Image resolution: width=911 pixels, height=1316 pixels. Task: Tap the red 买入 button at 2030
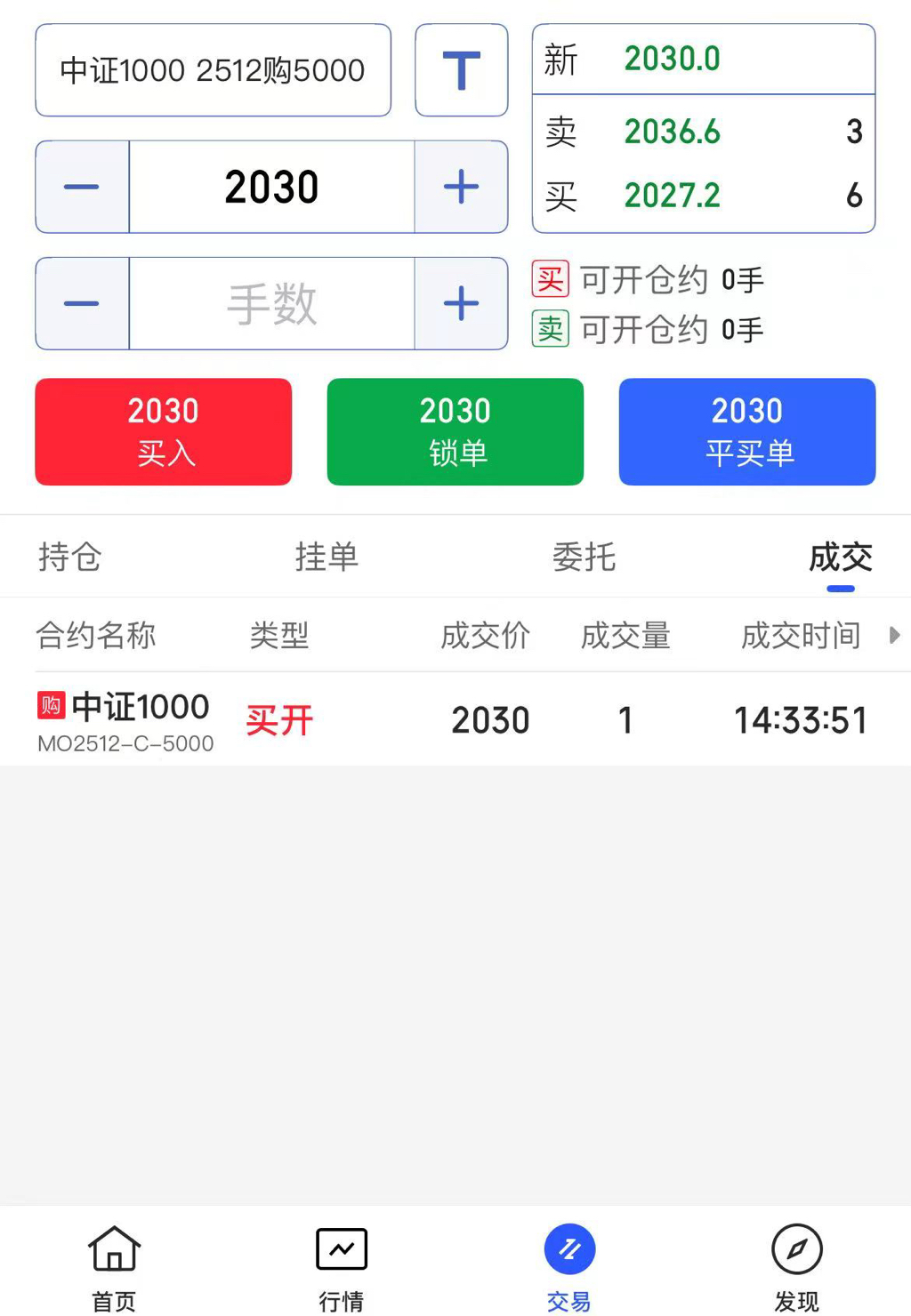pos(164,432)
